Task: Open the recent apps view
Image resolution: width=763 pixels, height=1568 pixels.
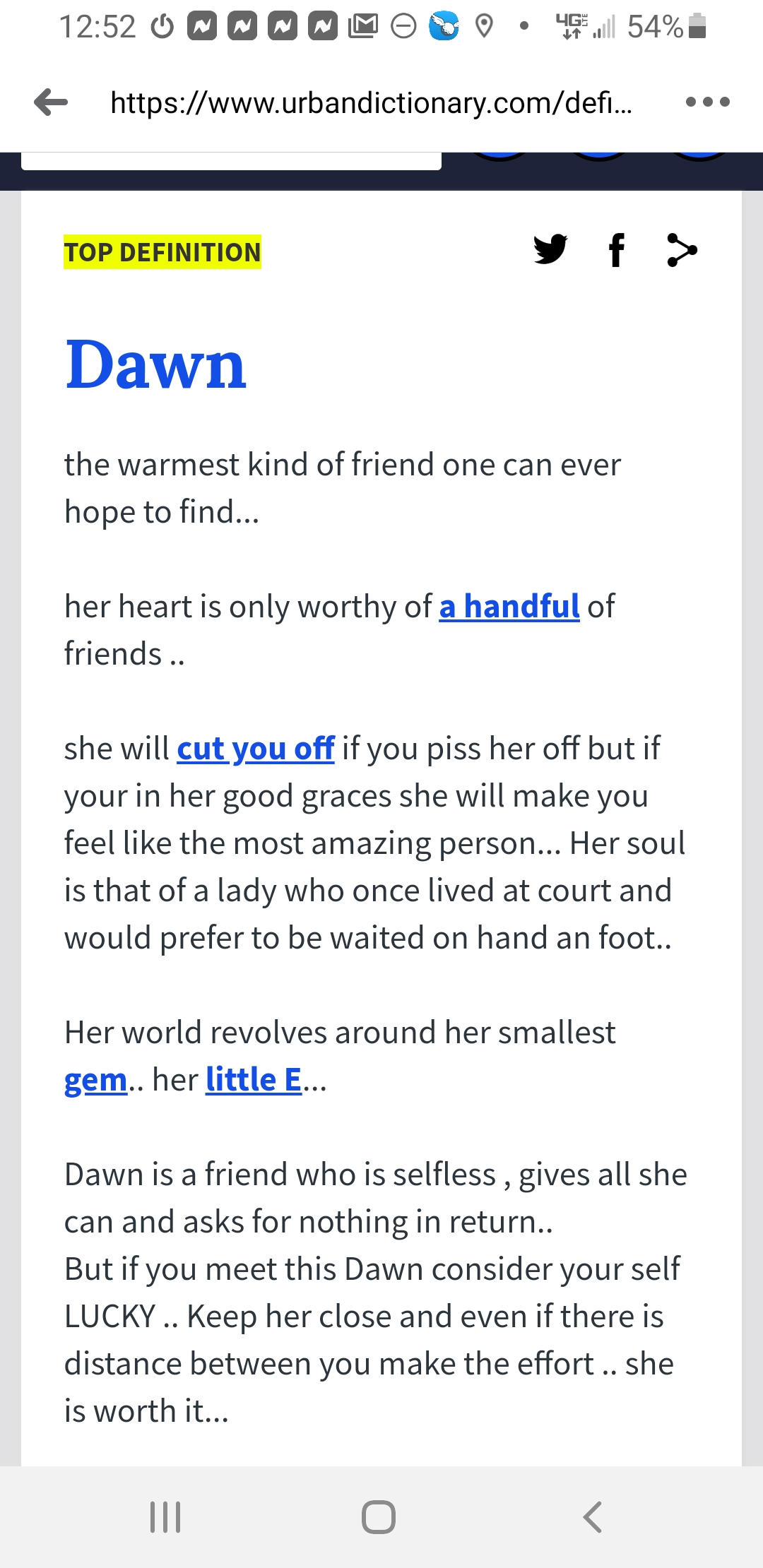Action: pyautogui.click(x=166, y=1517)
